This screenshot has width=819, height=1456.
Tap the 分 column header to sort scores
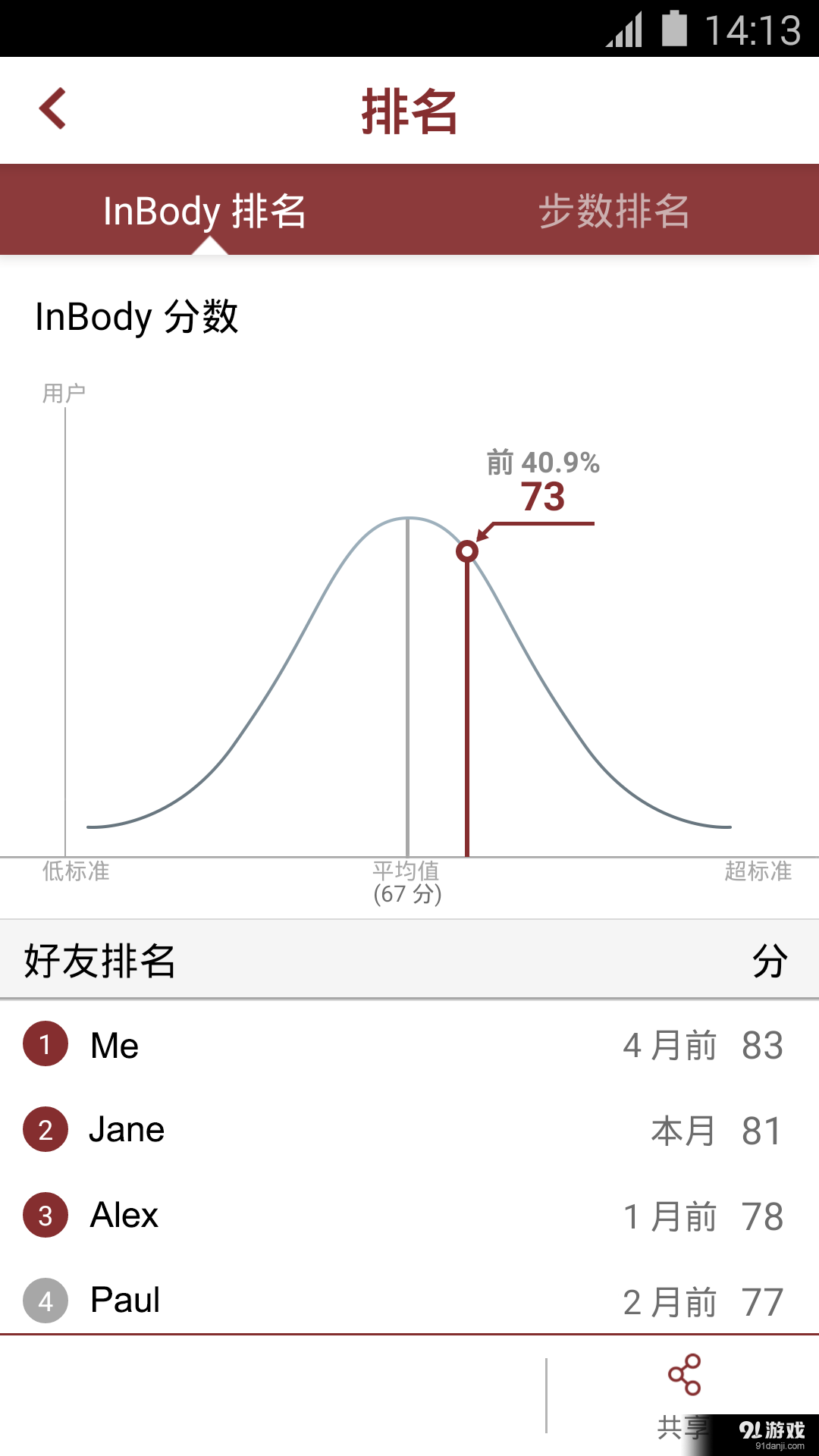769,961
